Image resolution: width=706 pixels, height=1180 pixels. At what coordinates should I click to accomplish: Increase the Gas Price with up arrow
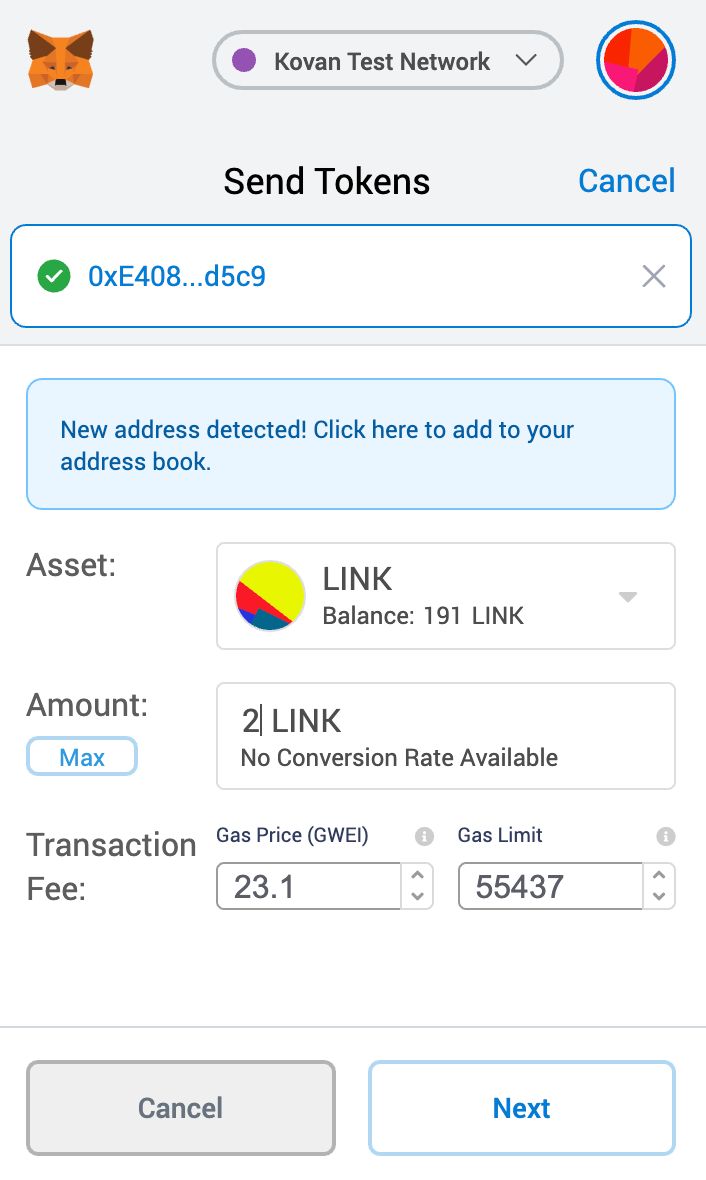tap(418, 875)
